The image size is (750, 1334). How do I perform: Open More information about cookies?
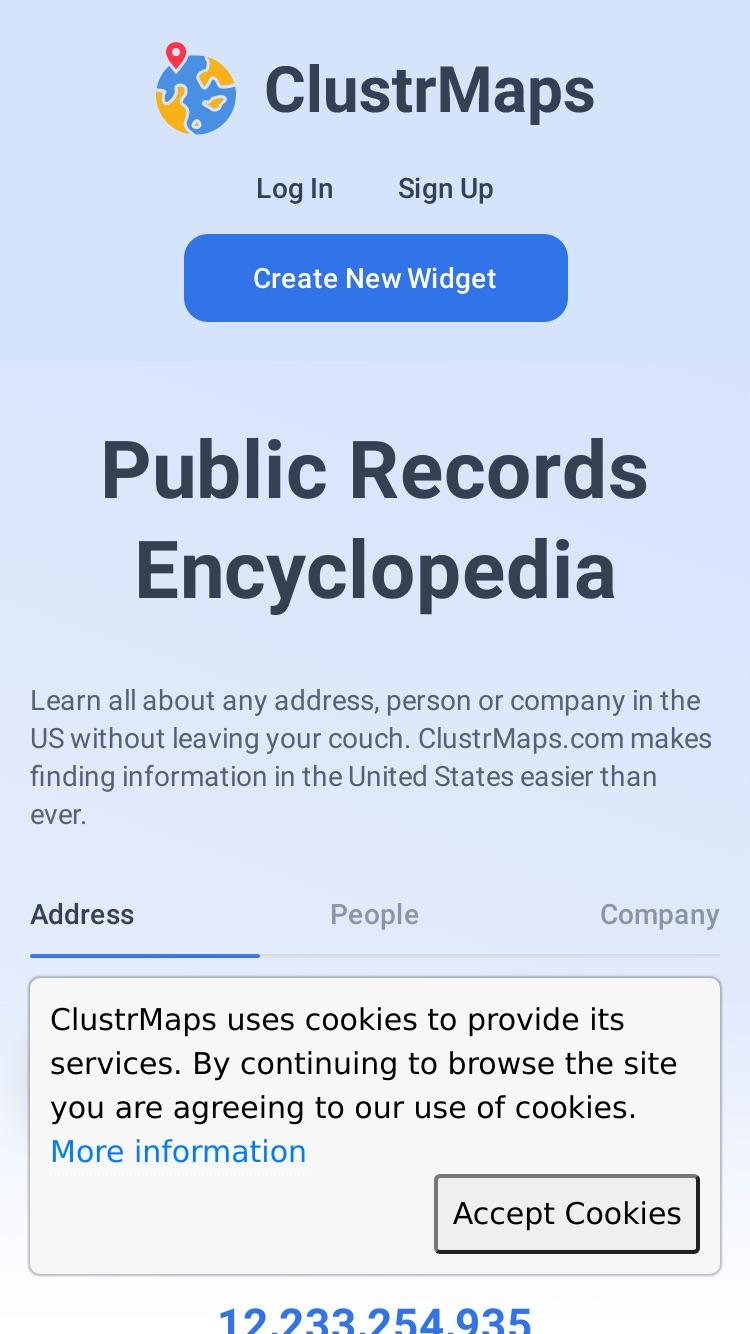point(178,1151)
